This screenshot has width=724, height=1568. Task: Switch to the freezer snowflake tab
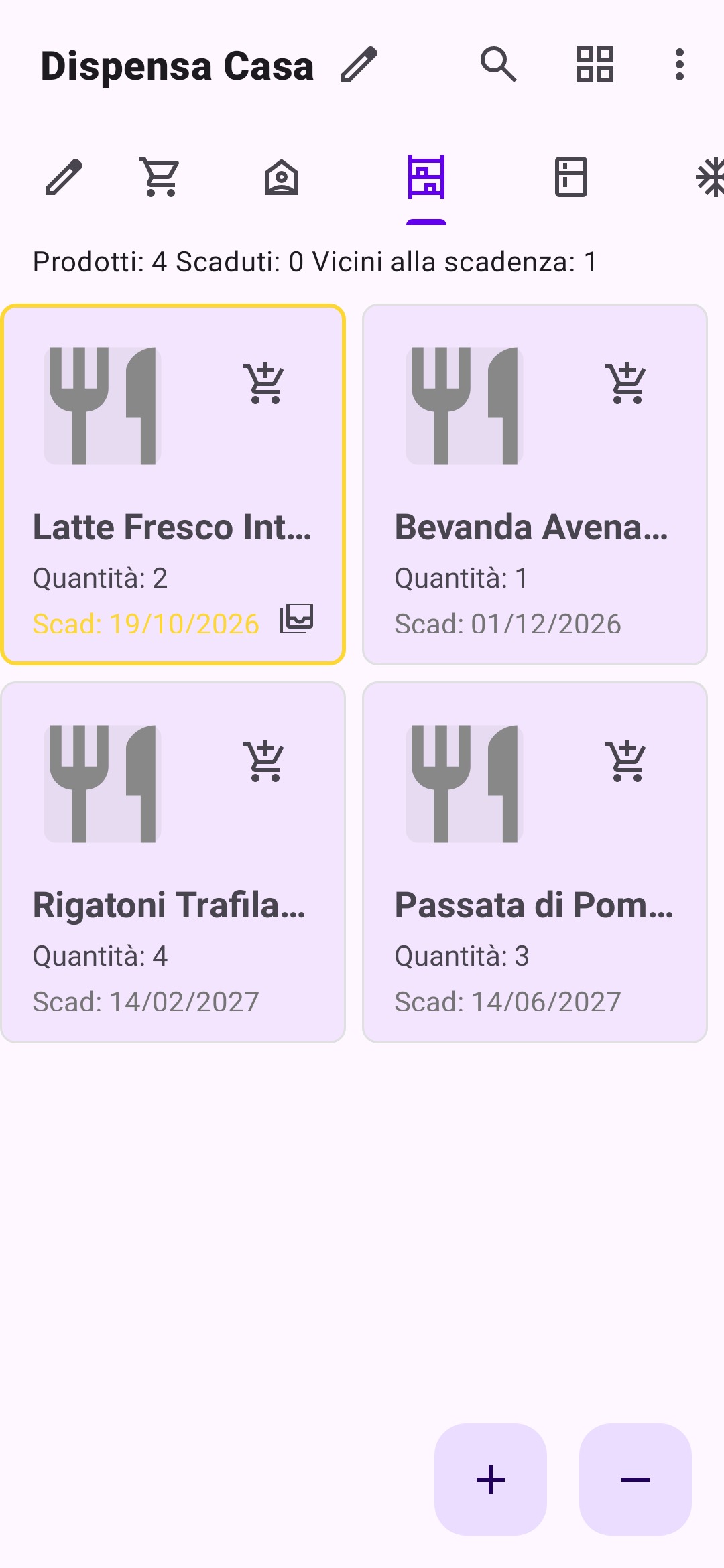click(709, 177)
